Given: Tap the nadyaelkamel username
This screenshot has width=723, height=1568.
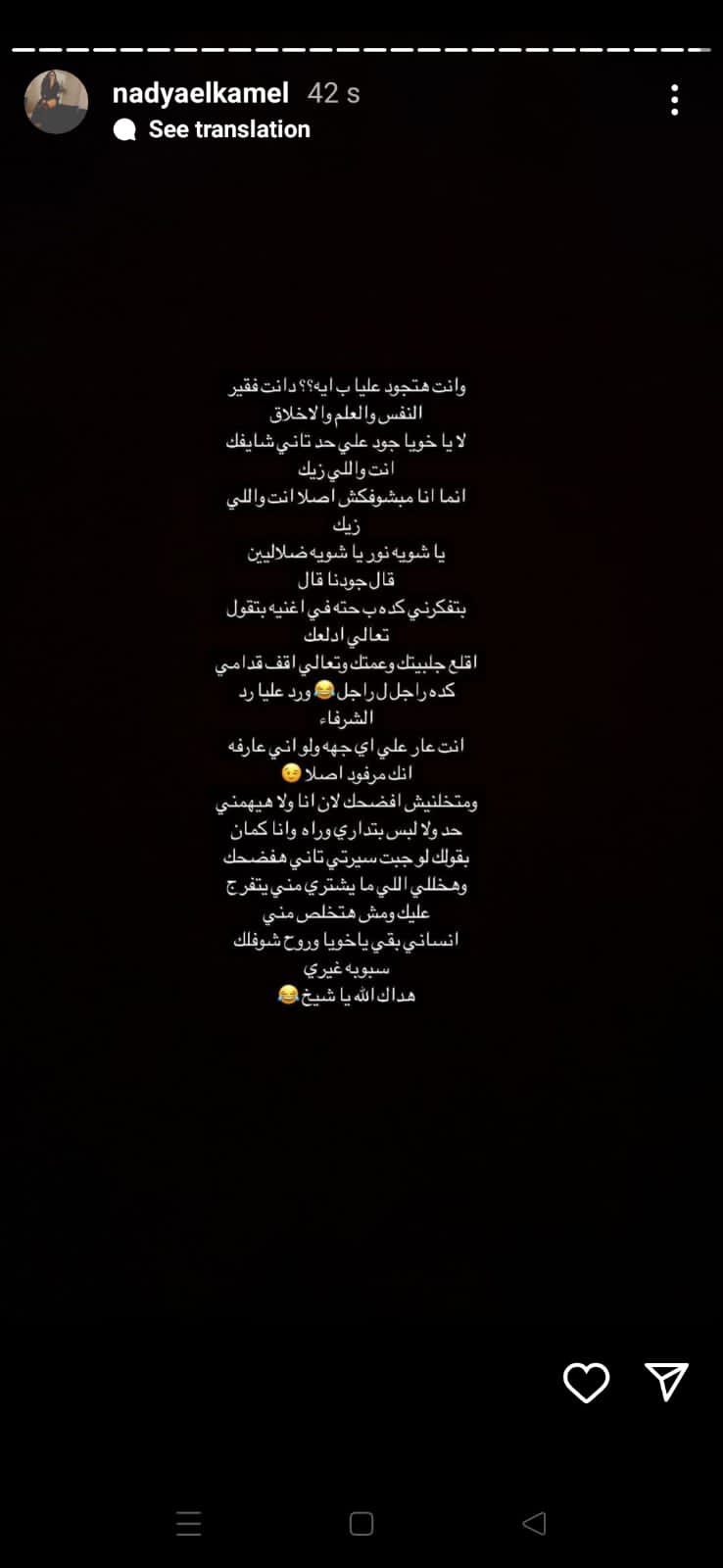Looking at the screenshot, I should [x=201, y=93].
